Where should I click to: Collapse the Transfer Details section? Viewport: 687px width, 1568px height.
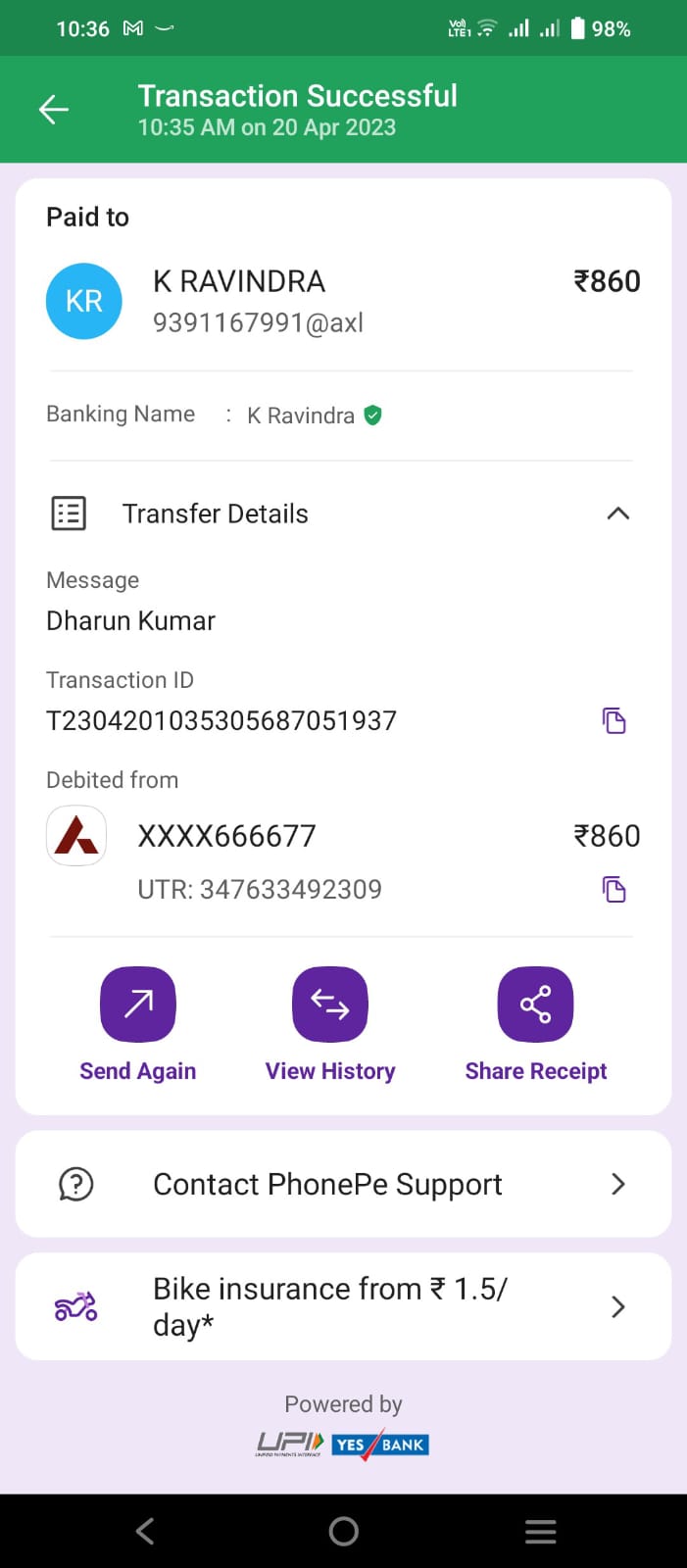pos(617,514)
